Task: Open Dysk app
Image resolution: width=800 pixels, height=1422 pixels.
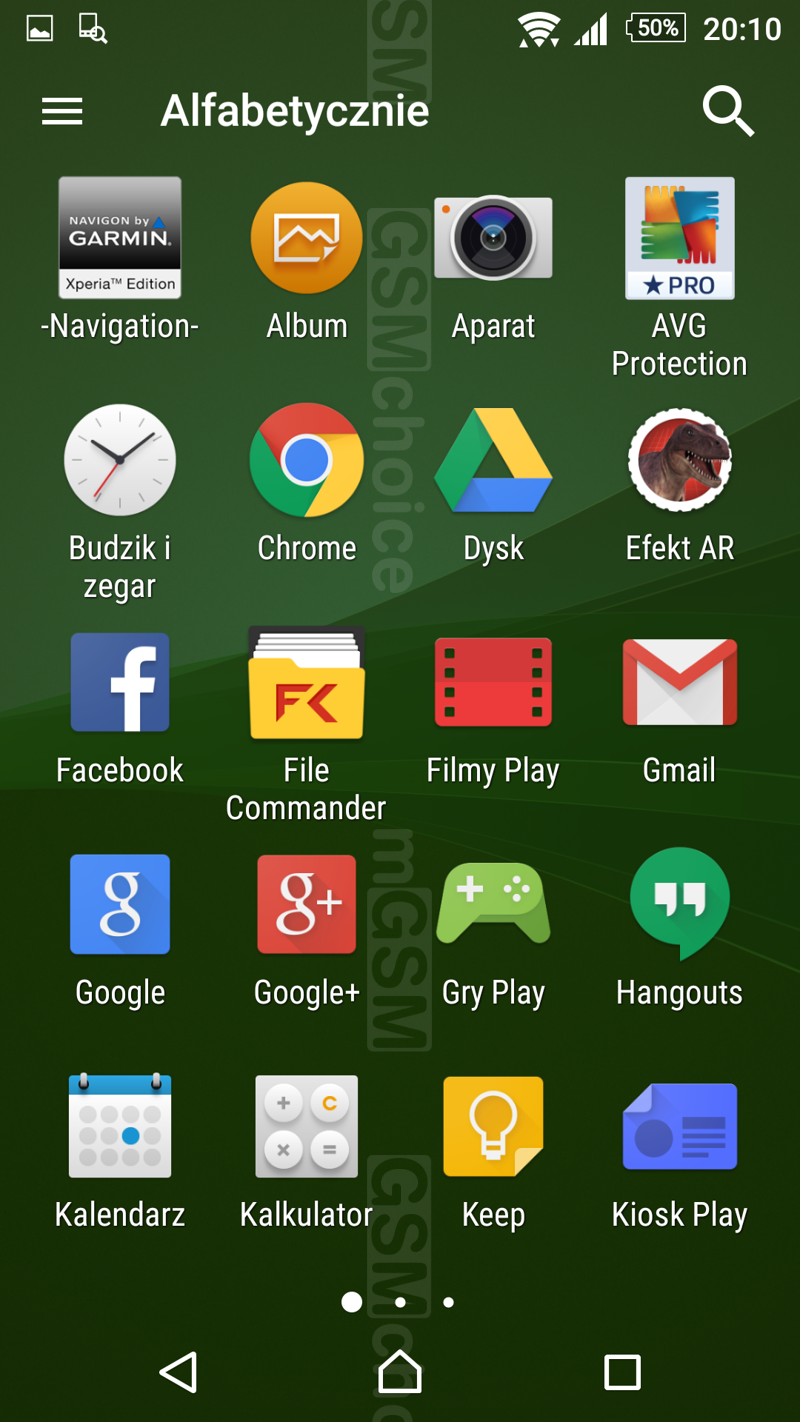Action: (493, 460)
